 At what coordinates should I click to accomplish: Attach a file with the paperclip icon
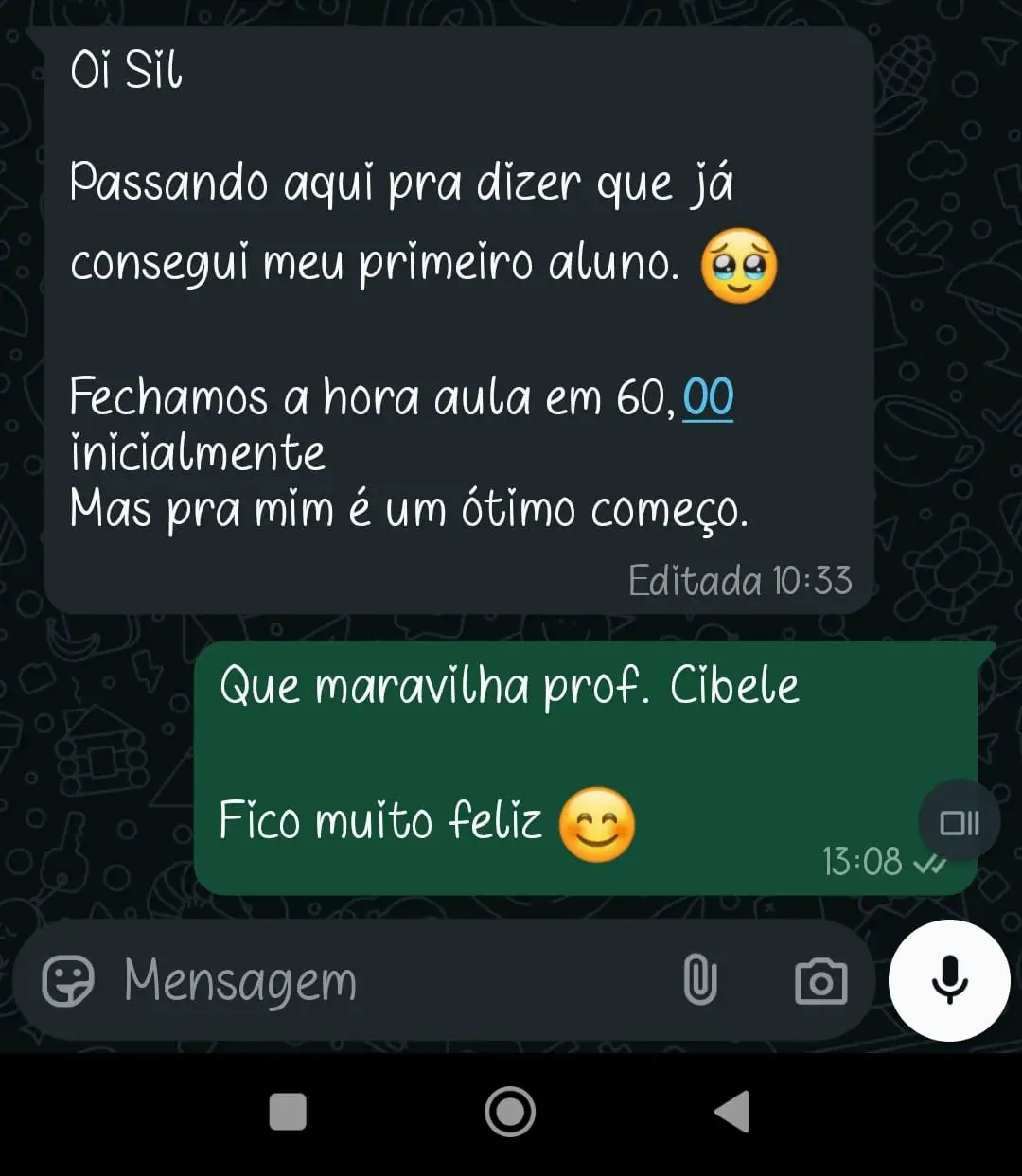click(x=699, y=980)
